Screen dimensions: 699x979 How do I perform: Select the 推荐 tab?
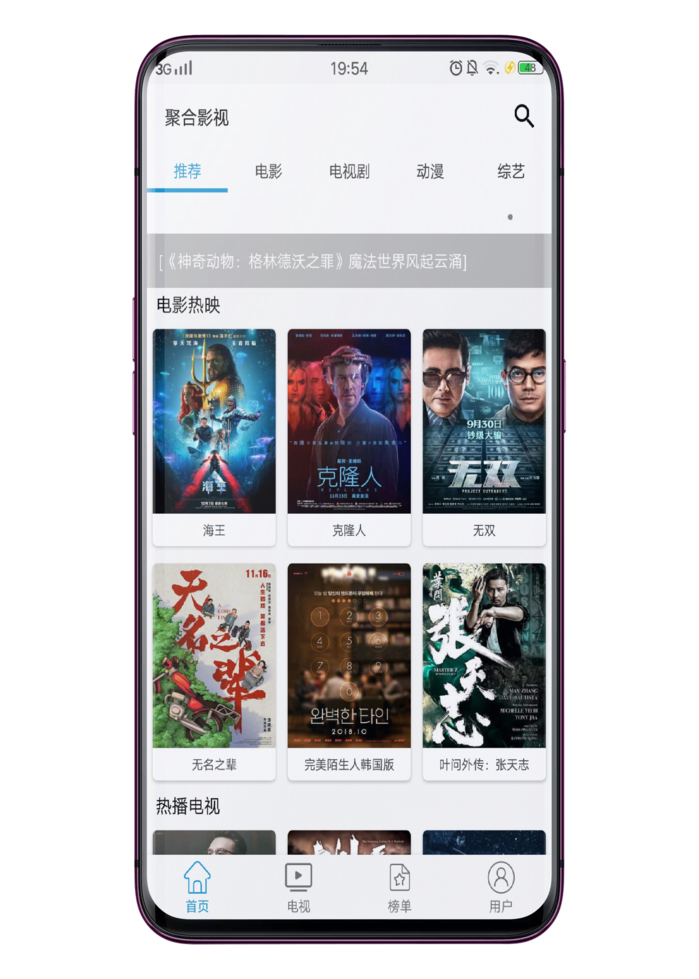(187, 171)
